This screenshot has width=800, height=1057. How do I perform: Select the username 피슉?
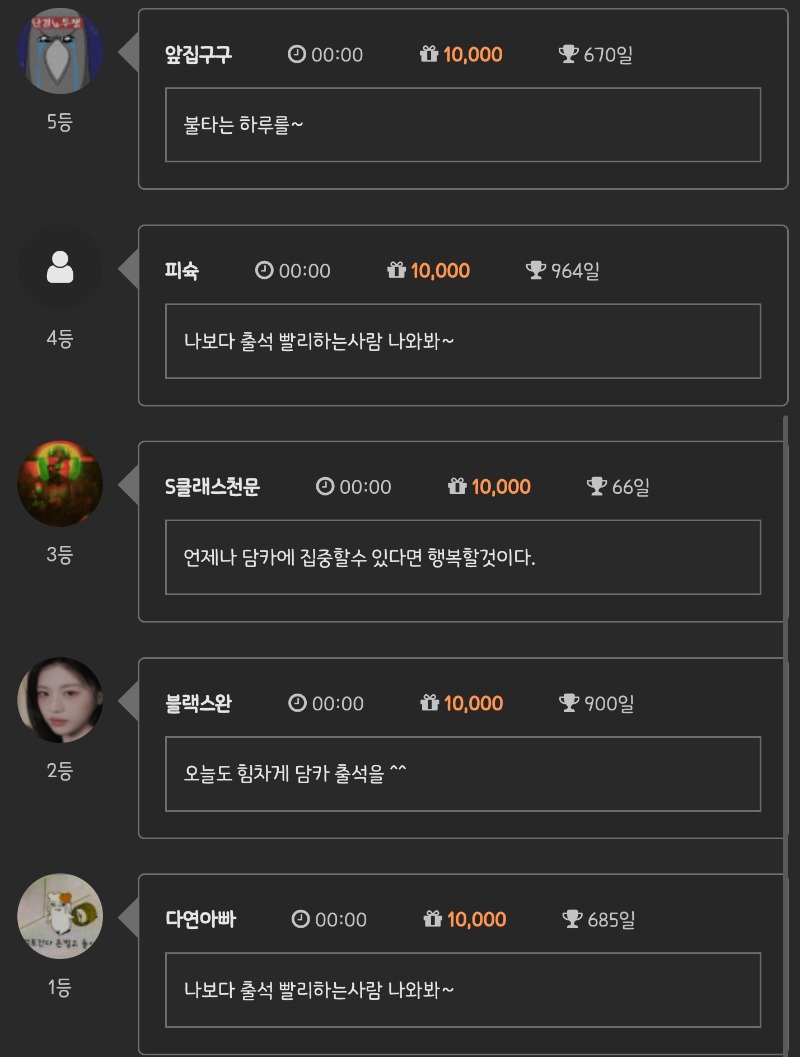[x=182, y=271]
